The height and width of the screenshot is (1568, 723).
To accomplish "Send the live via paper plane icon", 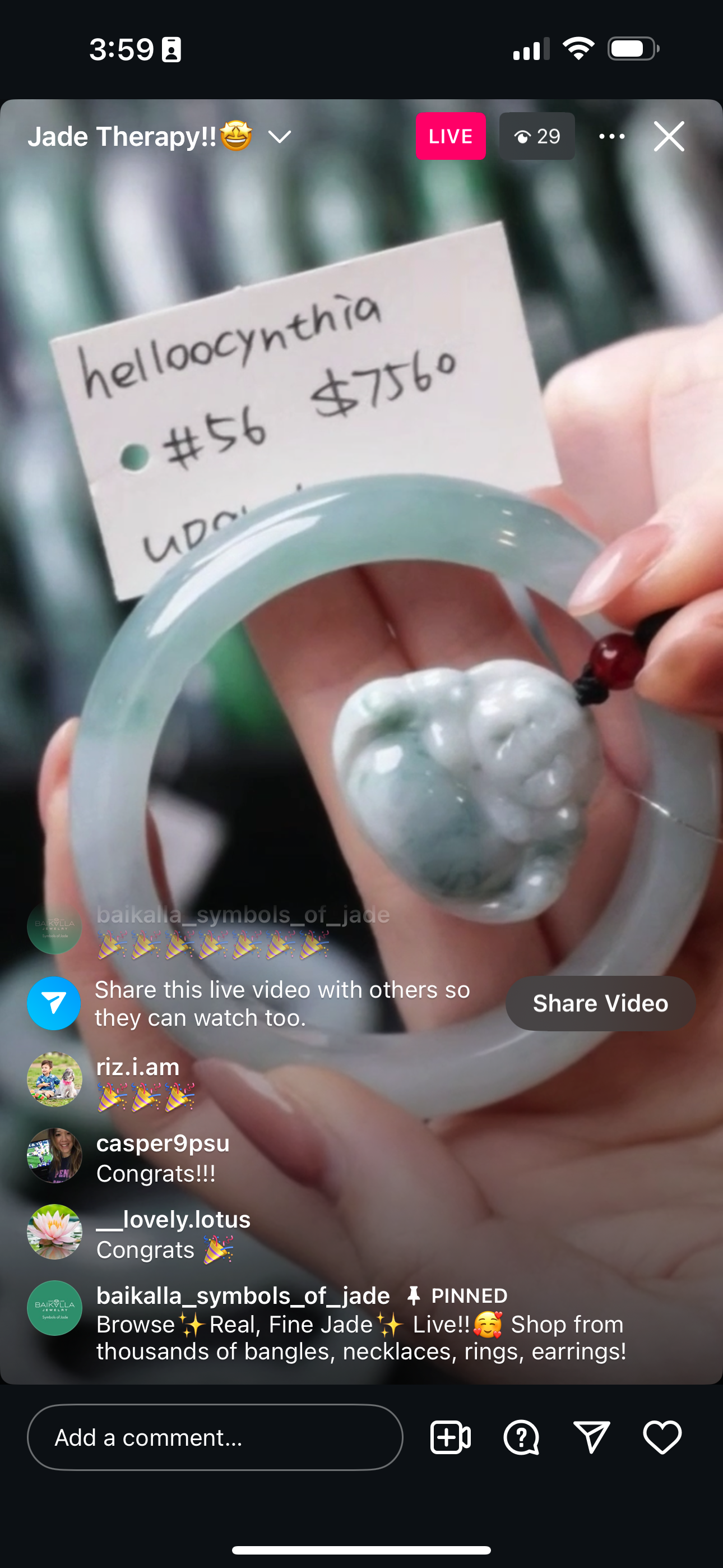I will [x=591, y=1437].
